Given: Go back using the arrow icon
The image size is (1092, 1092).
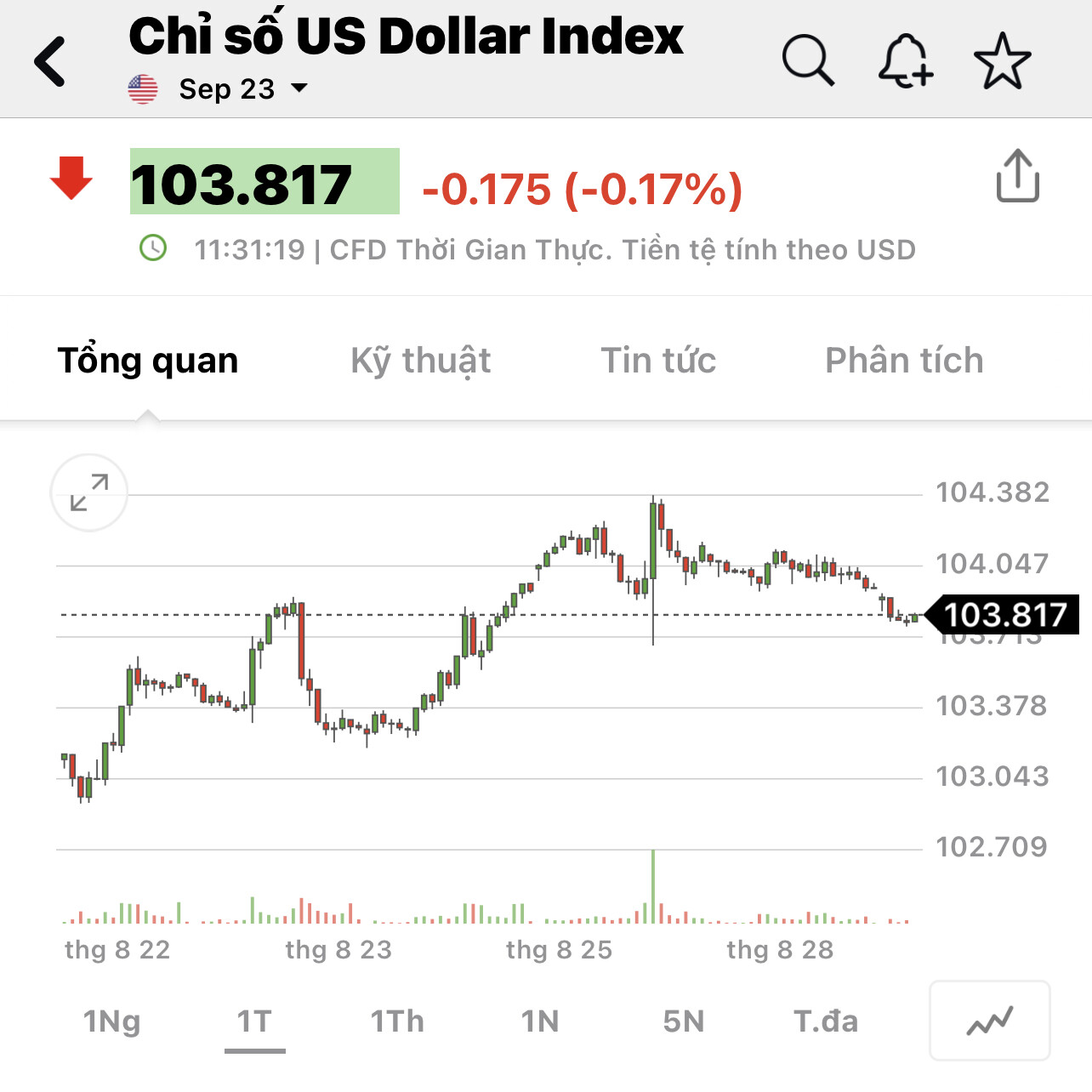Looking at the screenshot, I should (51, 61).
